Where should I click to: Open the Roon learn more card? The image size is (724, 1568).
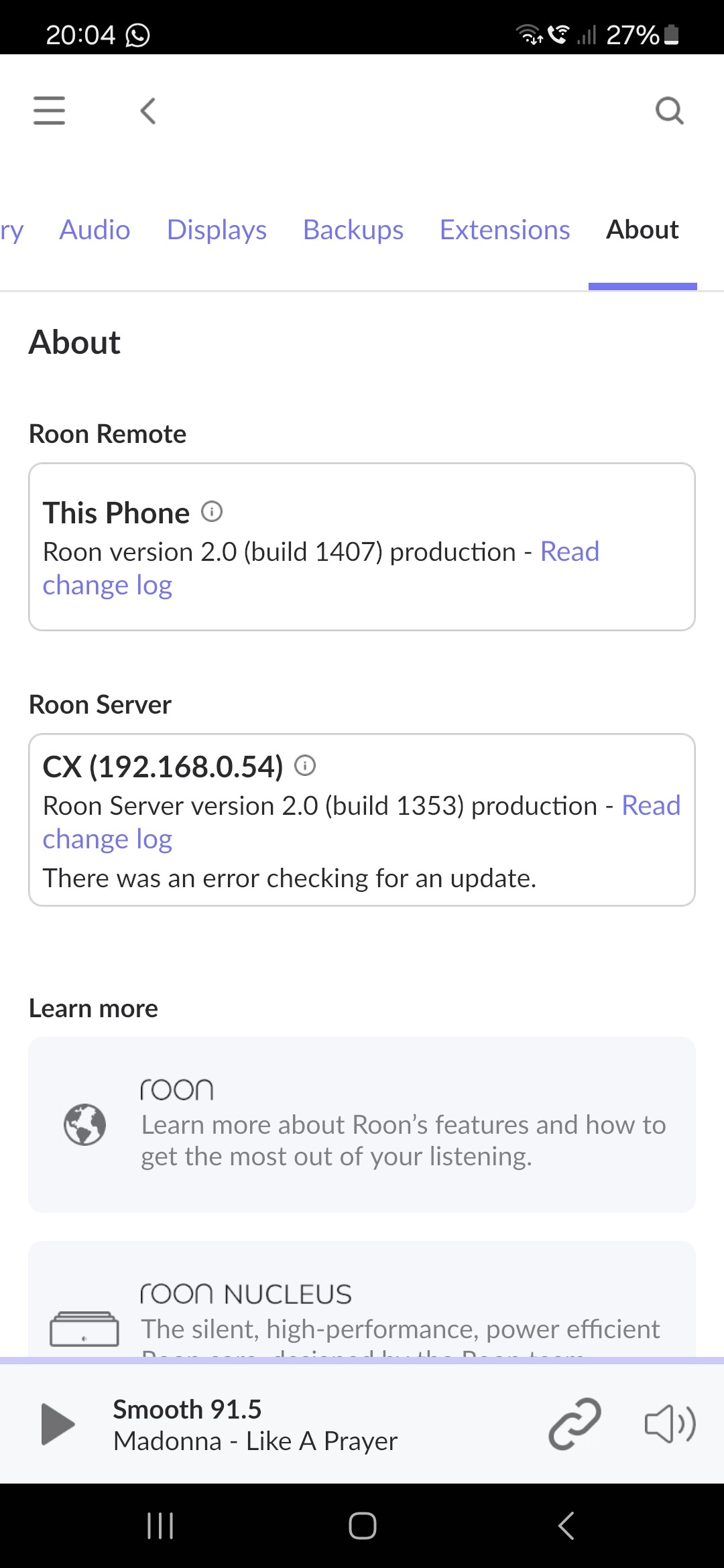[362, 1124]
